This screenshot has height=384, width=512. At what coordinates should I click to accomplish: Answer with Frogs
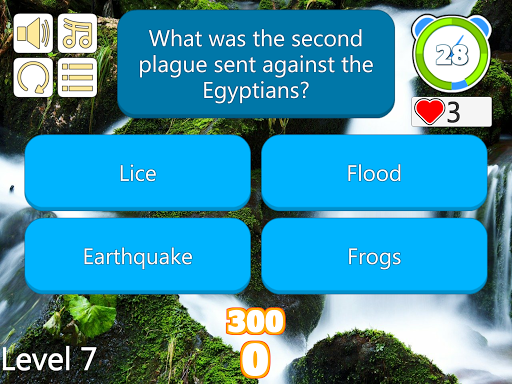click(x=374, y=256)
